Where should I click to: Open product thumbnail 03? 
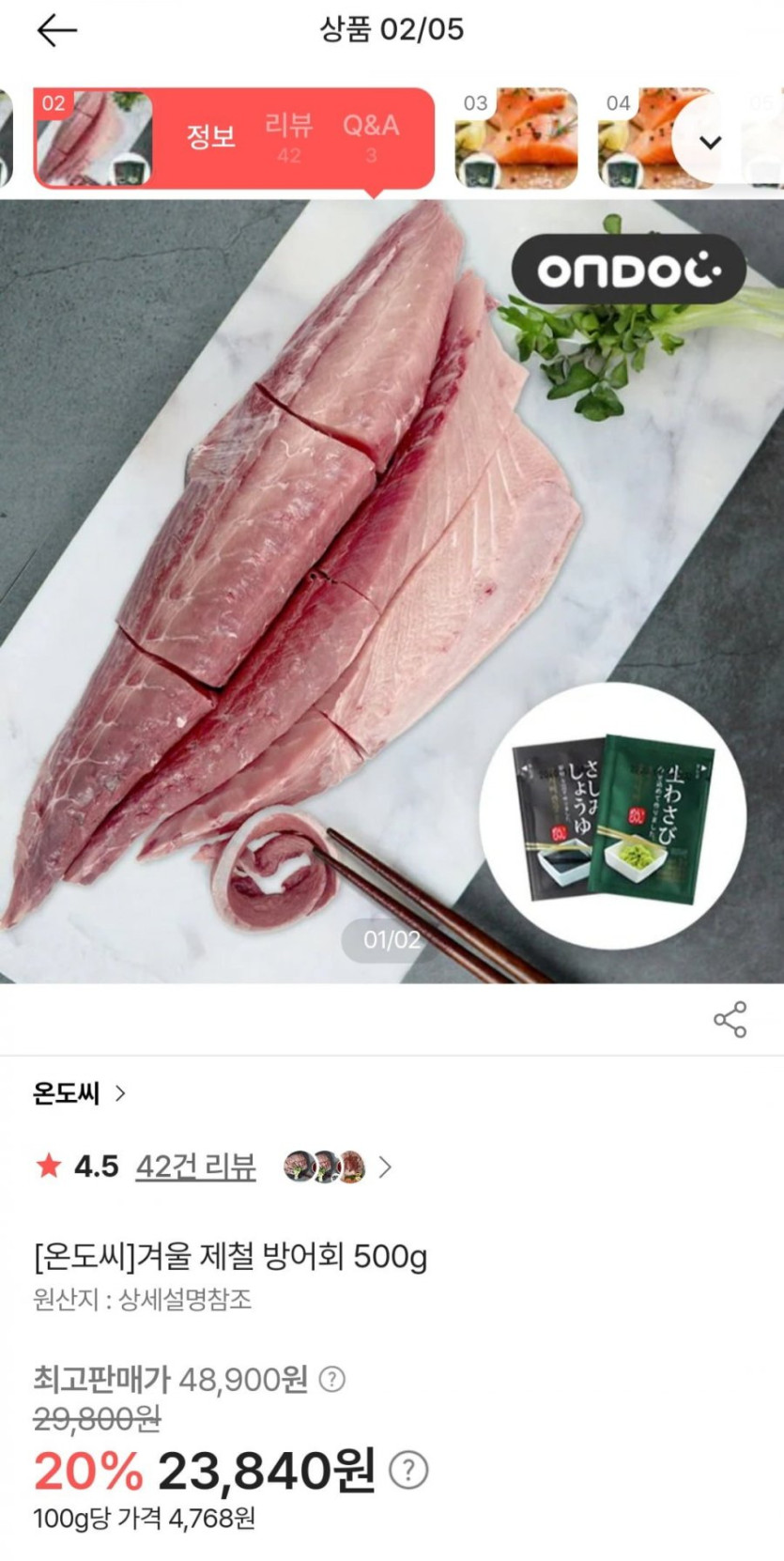coord(516,138)
